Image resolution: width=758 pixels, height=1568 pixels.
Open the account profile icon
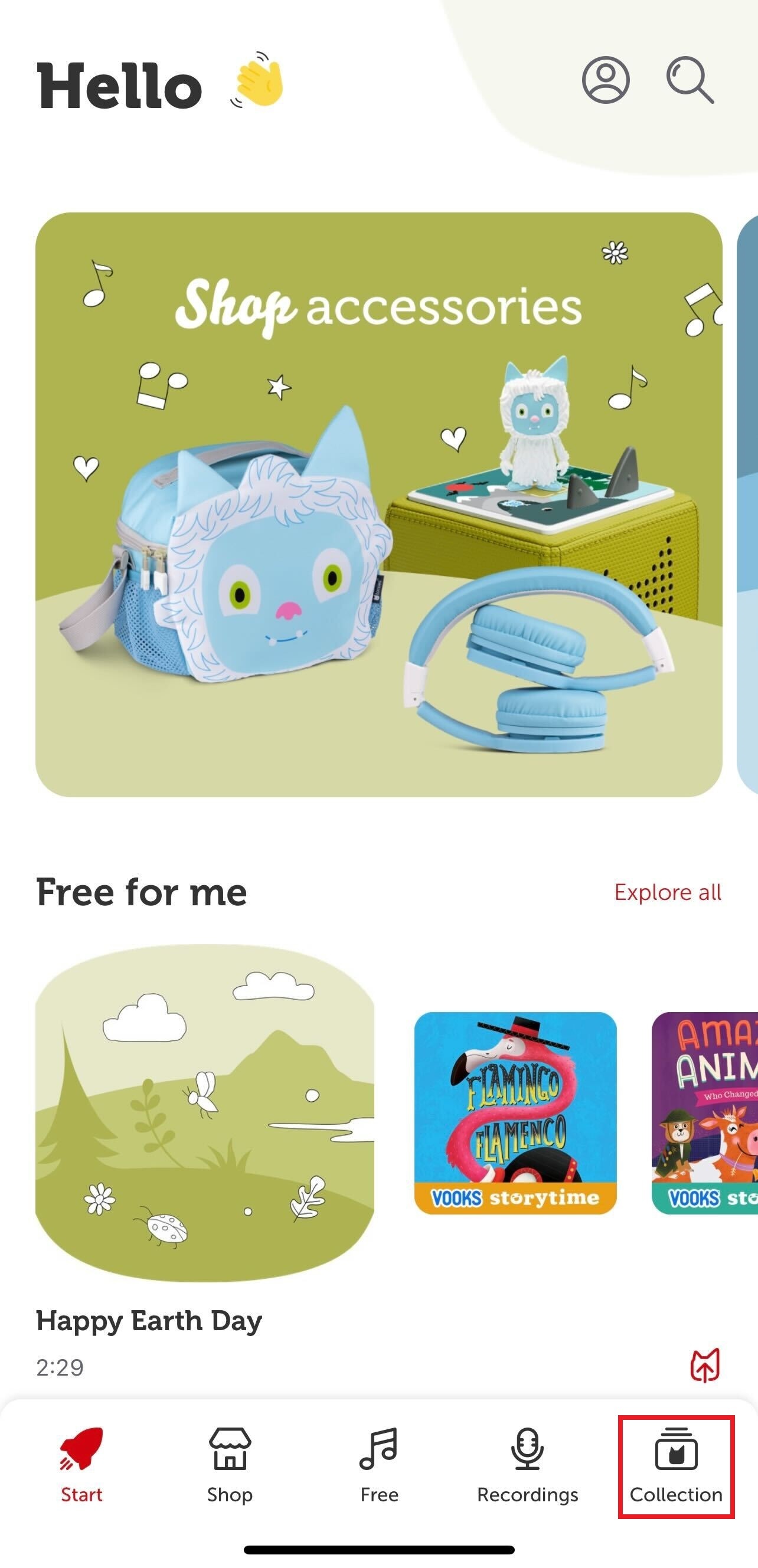[x=605, y=80]
